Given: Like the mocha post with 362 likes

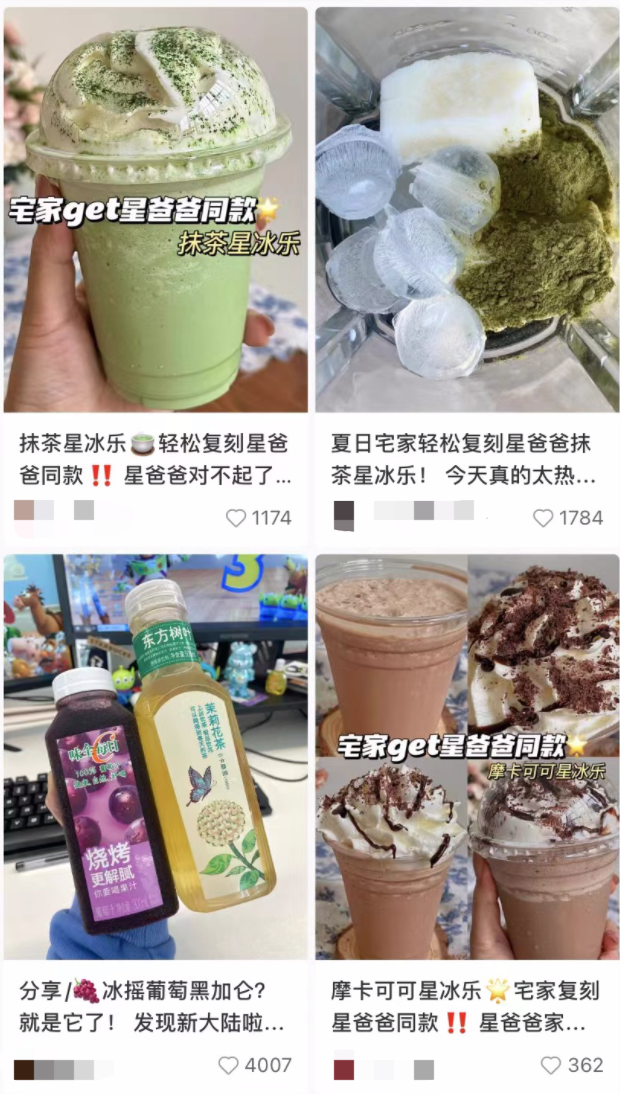Looking at the screenshot, I should 551,1065.
